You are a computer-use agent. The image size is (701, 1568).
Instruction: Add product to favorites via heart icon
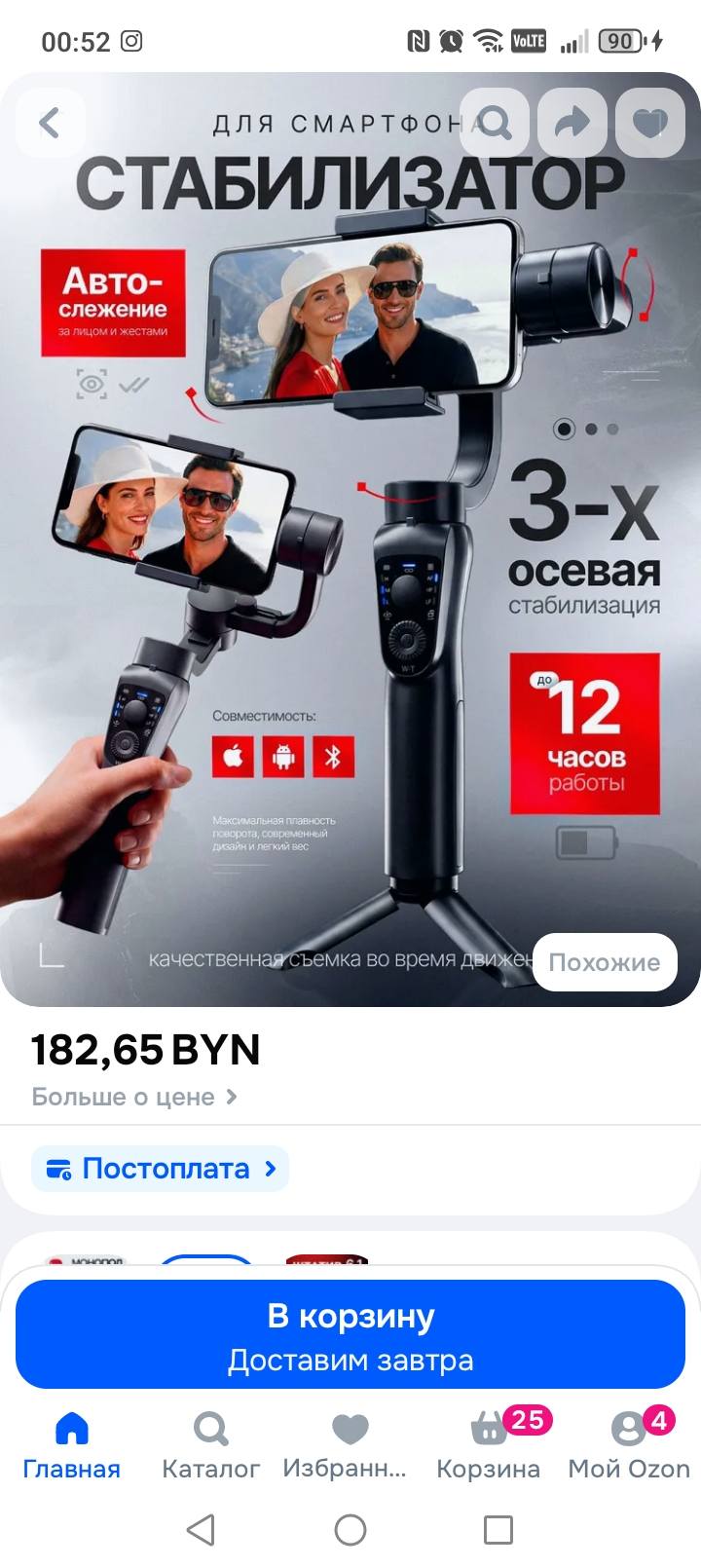pos(647,123)
